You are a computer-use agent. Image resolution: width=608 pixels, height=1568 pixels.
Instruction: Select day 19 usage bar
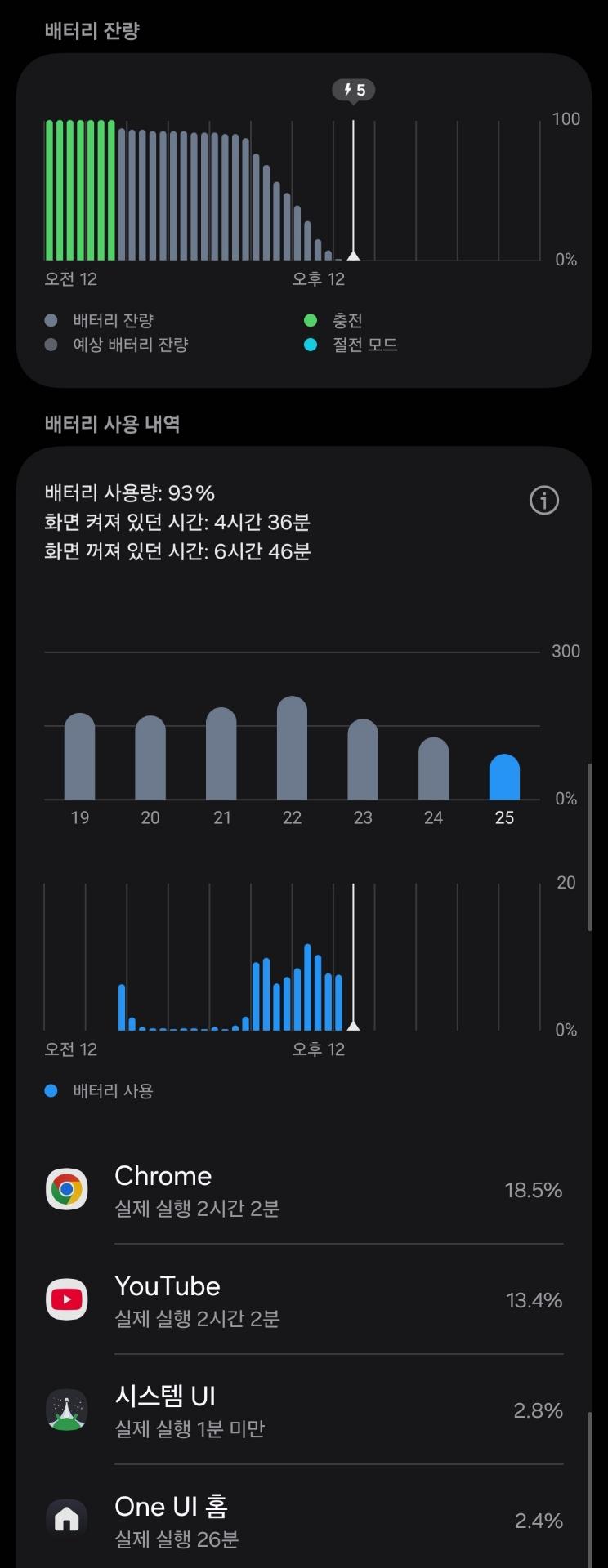[x=79, y=757]
